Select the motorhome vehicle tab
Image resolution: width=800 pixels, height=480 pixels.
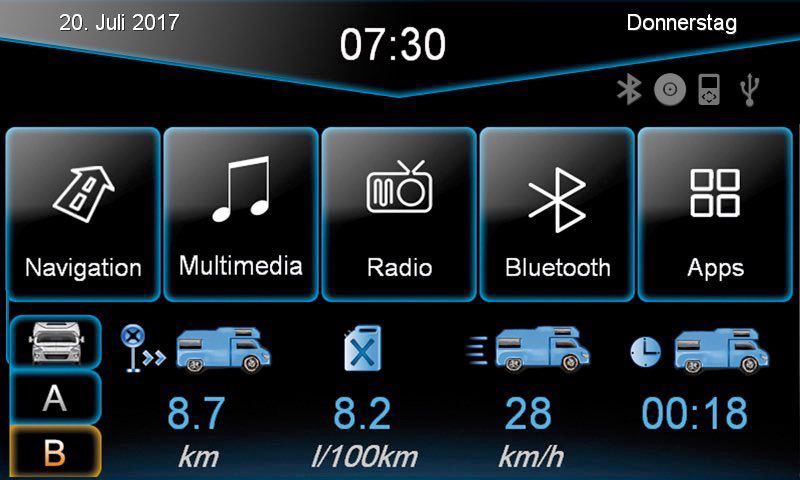pos(54,344)
